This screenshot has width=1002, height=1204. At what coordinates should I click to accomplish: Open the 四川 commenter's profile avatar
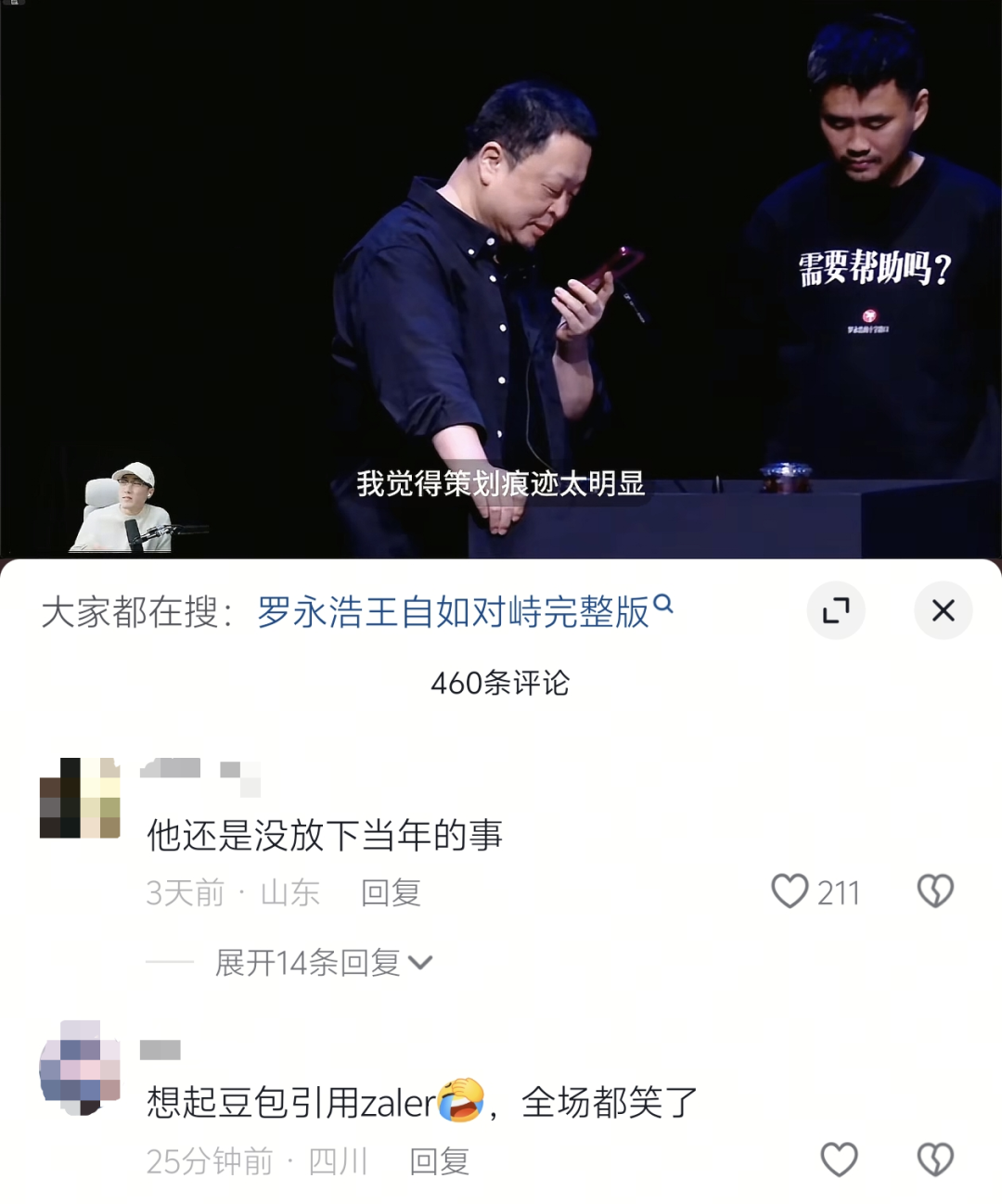coord(80,1067)
